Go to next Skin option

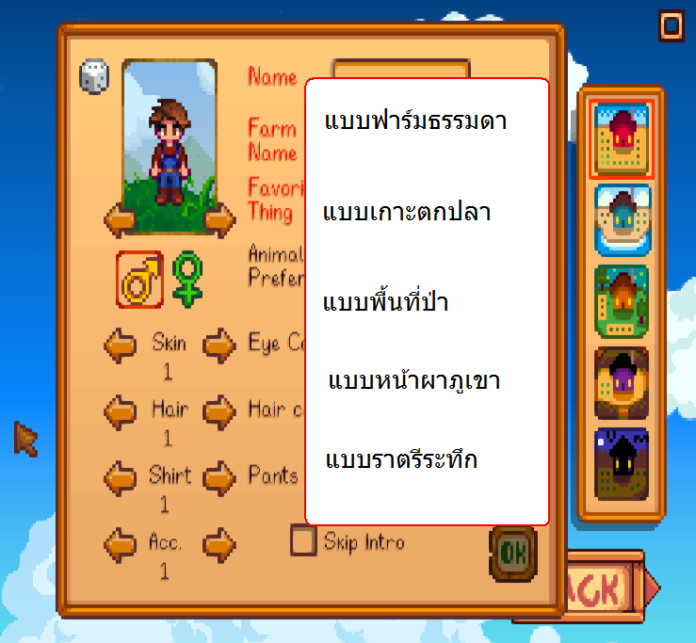pyautogui.click(x=219, y=348)
